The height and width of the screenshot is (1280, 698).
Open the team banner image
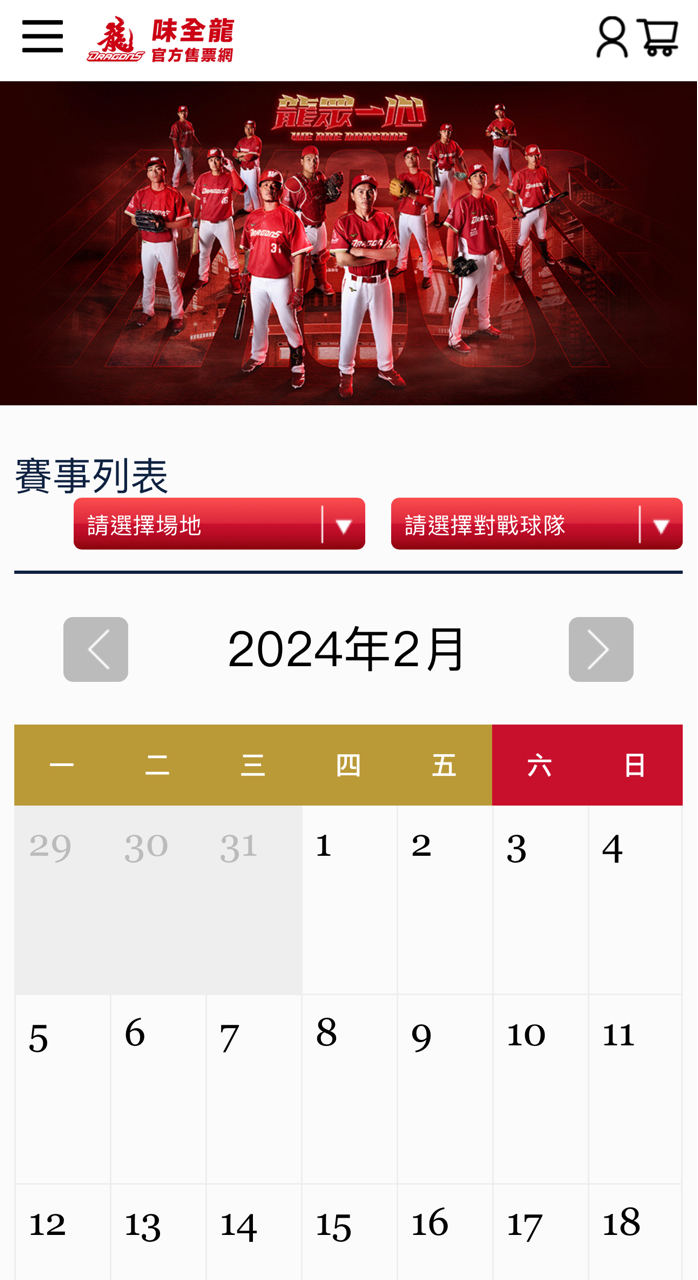click(348, 243)
